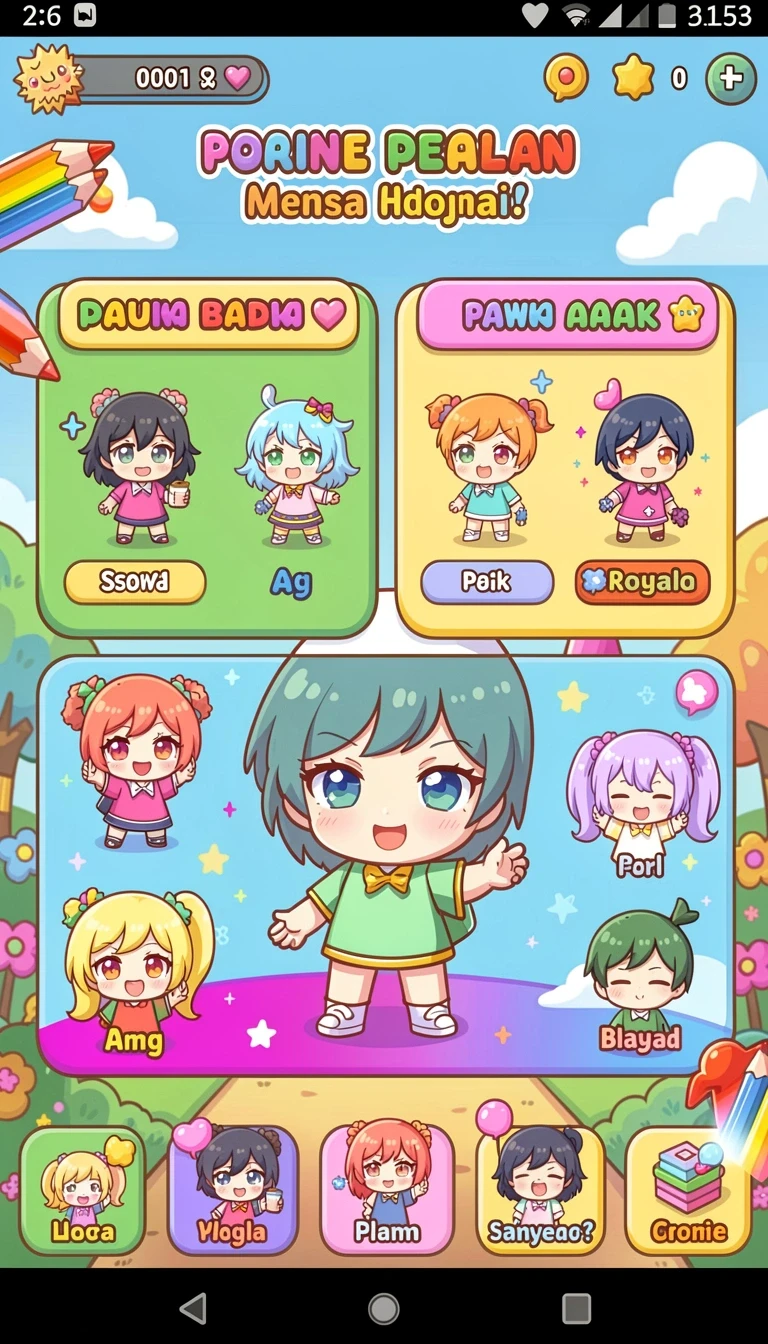
Task: Tap the green plus button
Action: [731, 79]
